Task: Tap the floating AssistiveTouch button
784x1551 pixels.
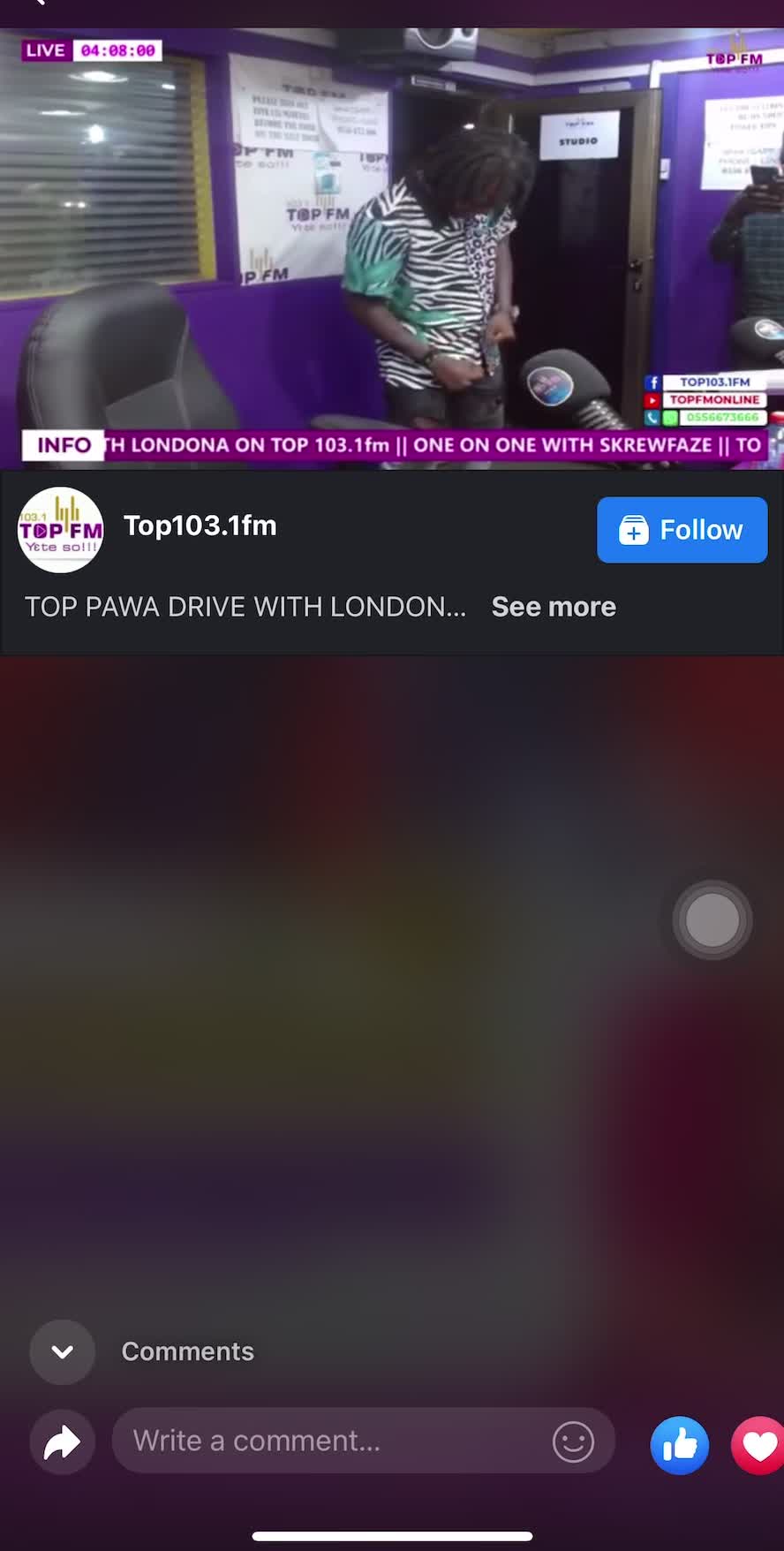Action: [x=712, y=920]
